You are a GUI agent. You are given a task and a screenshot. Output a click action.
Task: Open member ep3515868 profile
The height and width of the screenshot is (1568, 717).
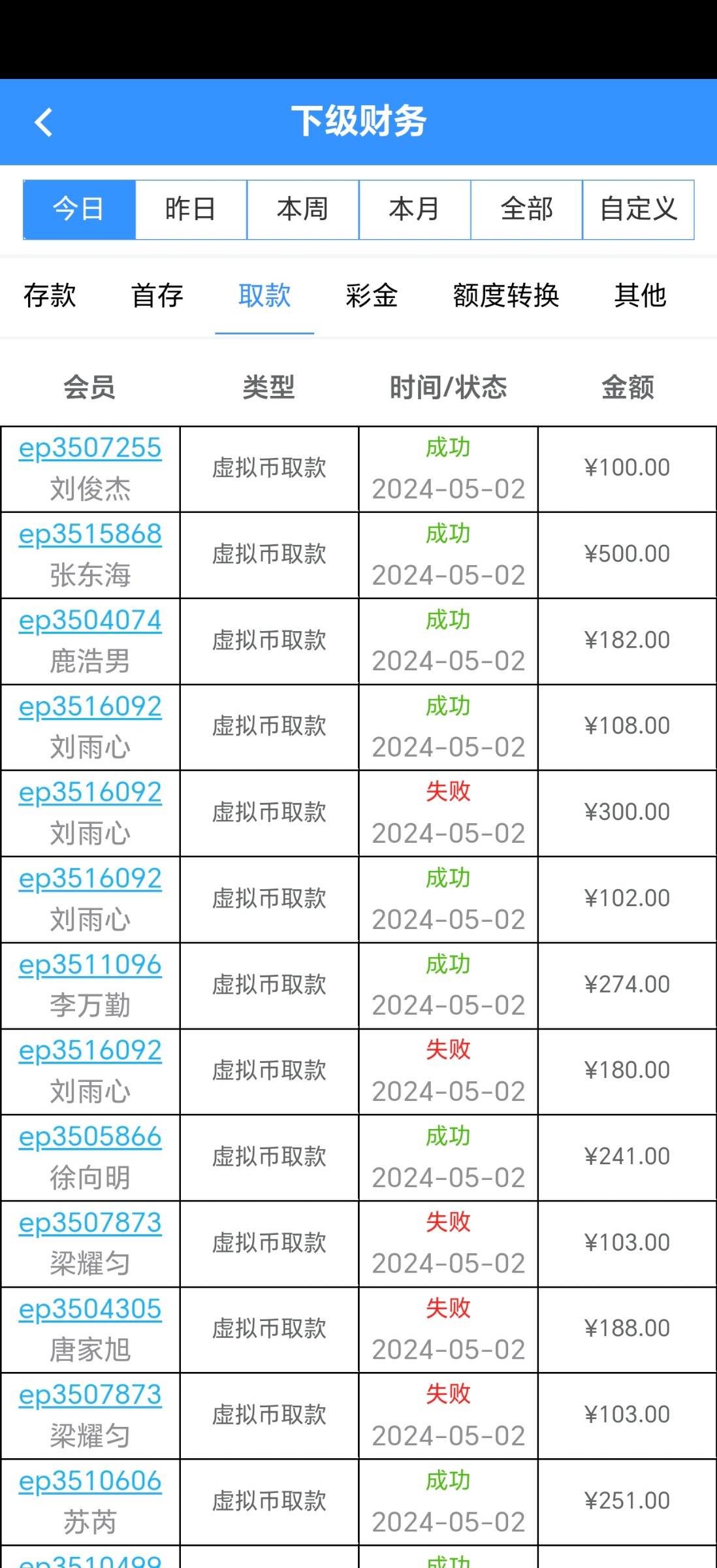coord(90,533)
